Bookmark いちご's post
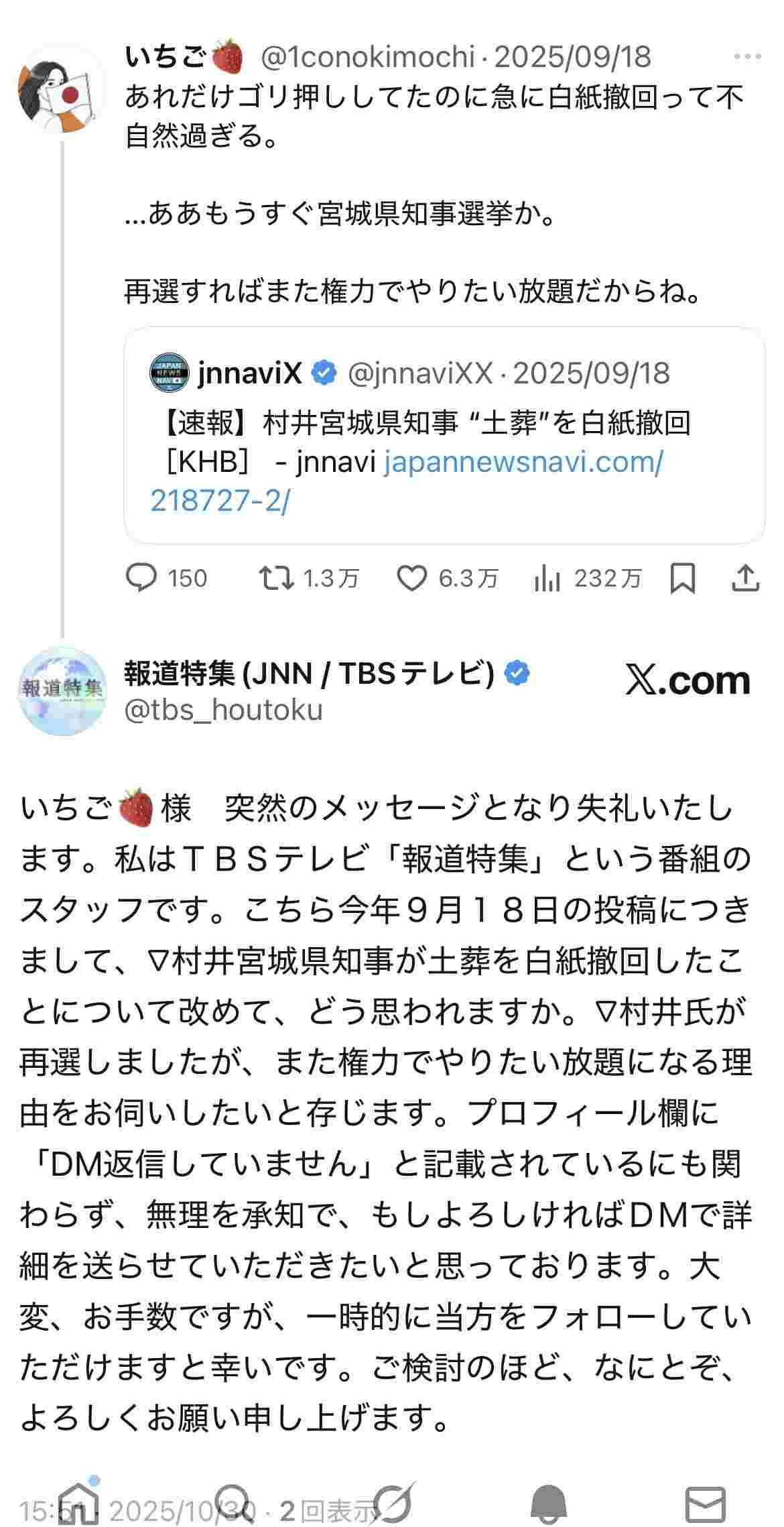Viewport: 784px width, 1527px height. tap(682, 578)
